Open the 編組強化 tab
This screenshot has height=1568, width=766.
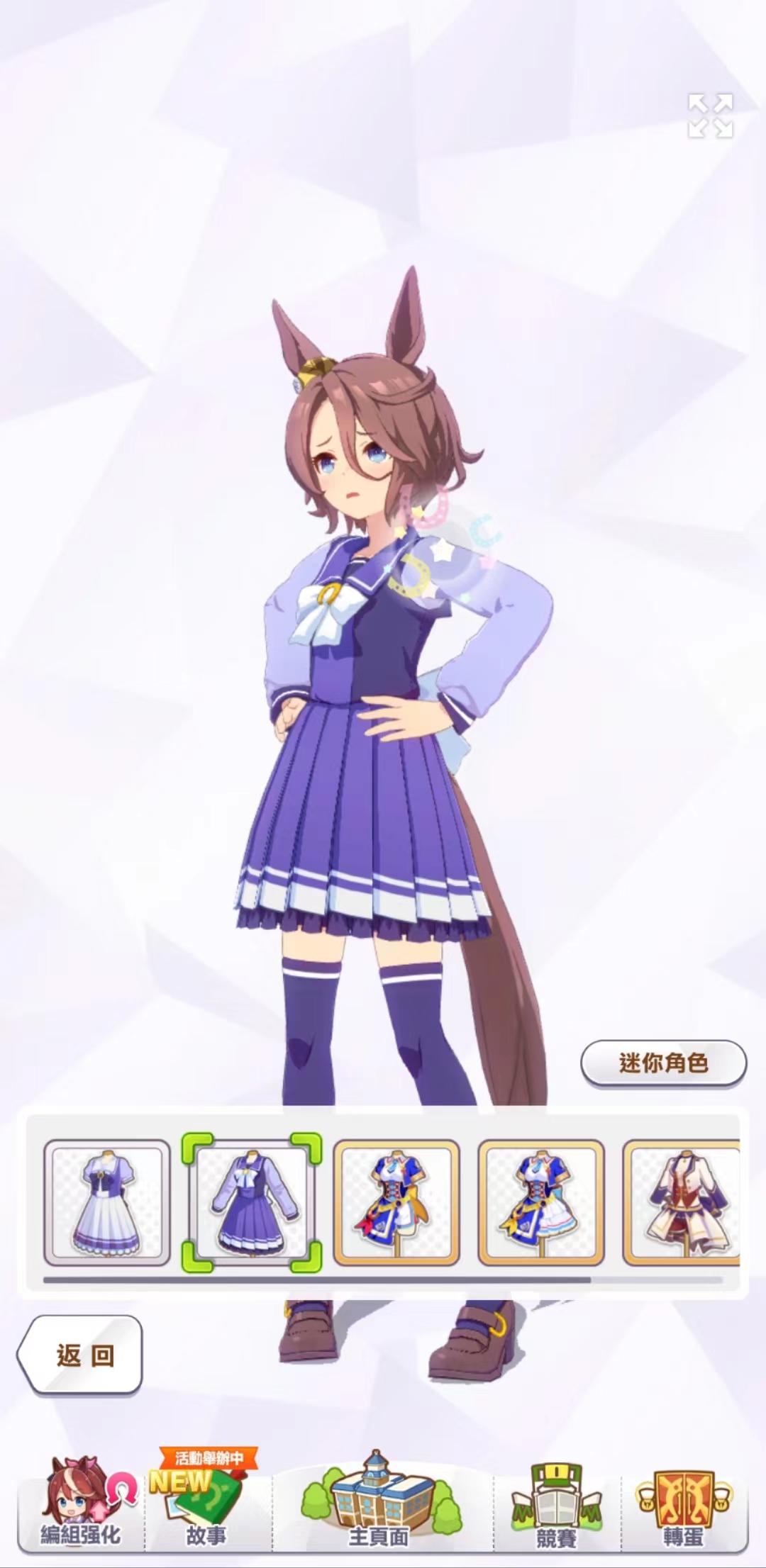pos(80,1504)
